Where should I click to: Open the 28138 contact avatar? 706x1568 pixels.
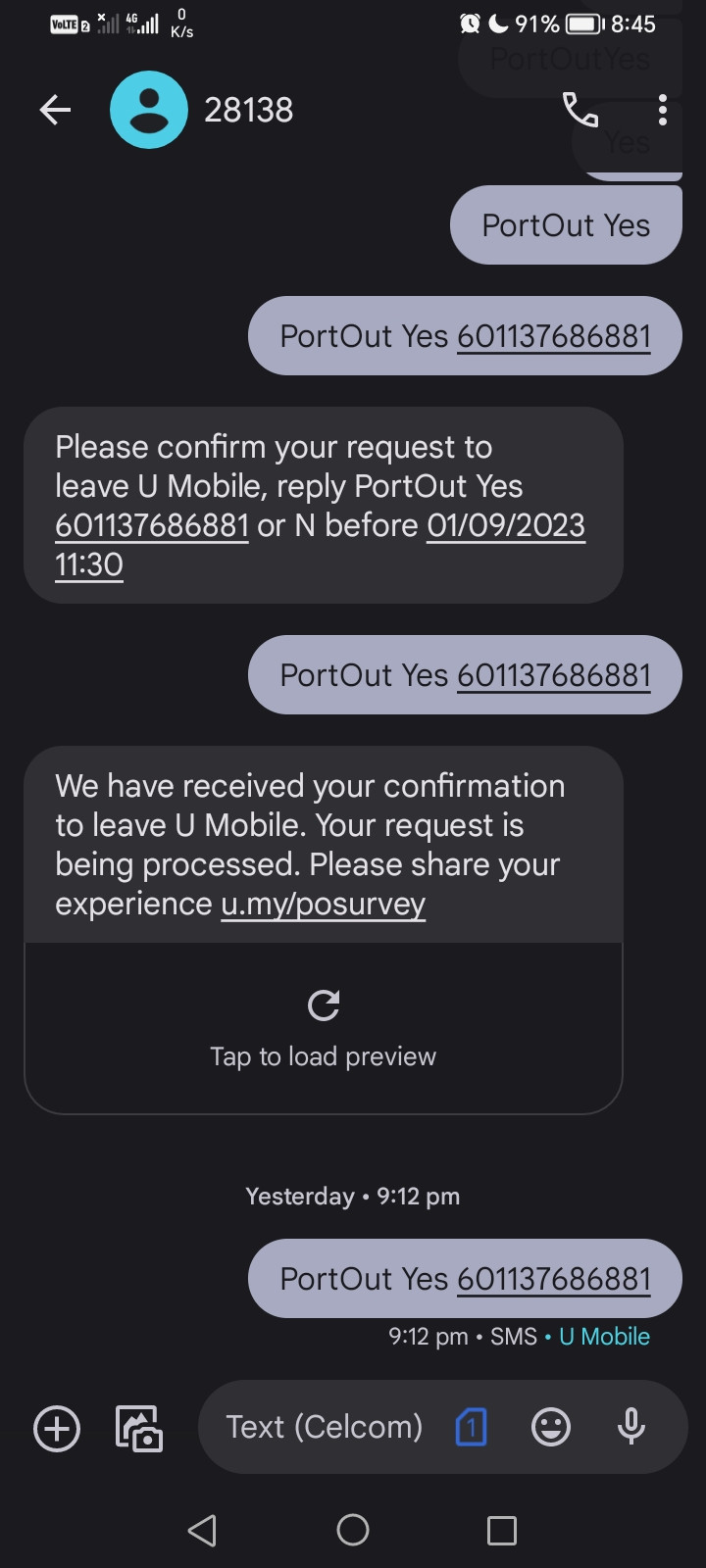coord(149,110)
